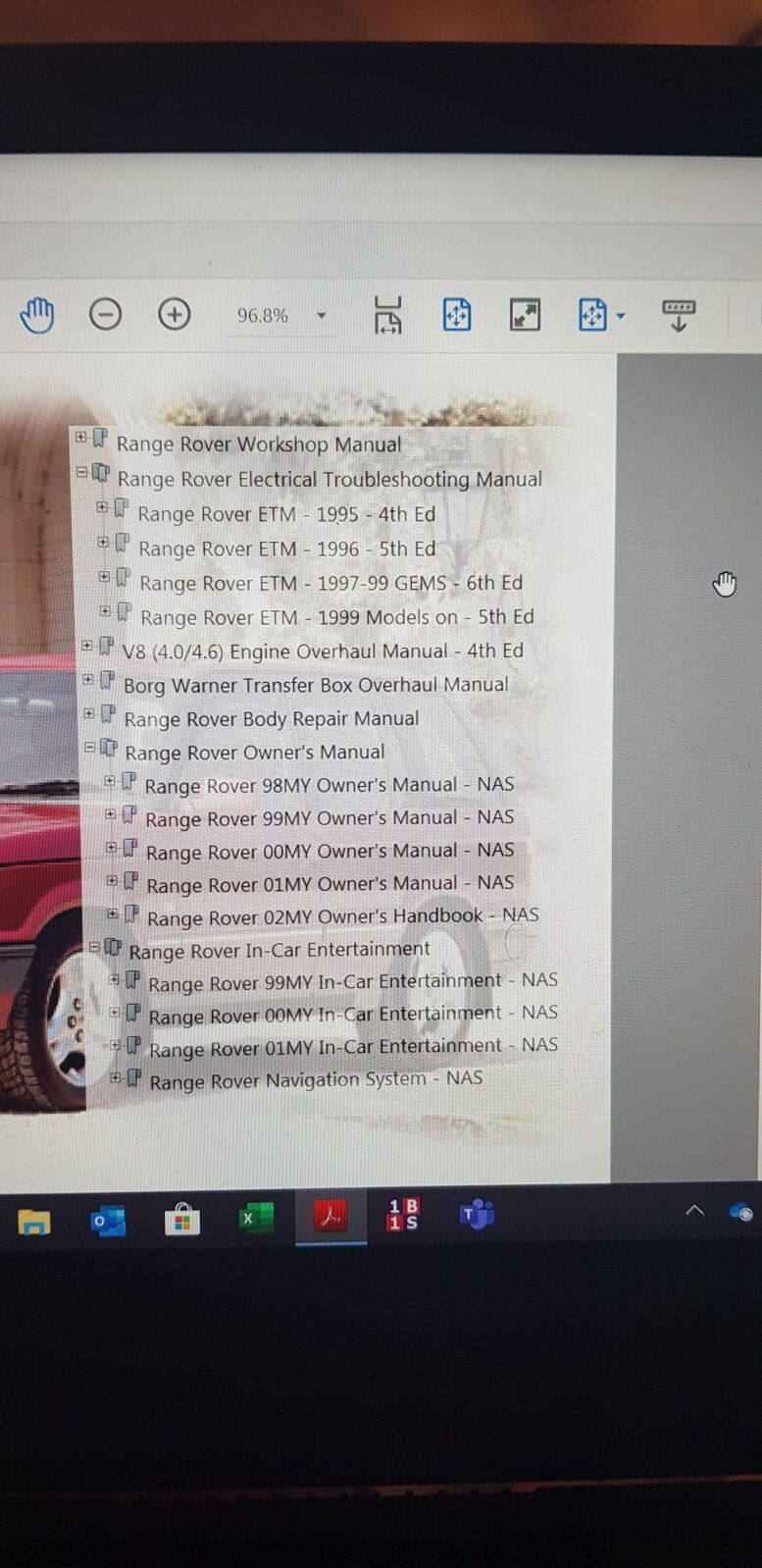Screen dimensions: 762x1568
Task: Zoom out with the minus button
Action: (105, 315)
